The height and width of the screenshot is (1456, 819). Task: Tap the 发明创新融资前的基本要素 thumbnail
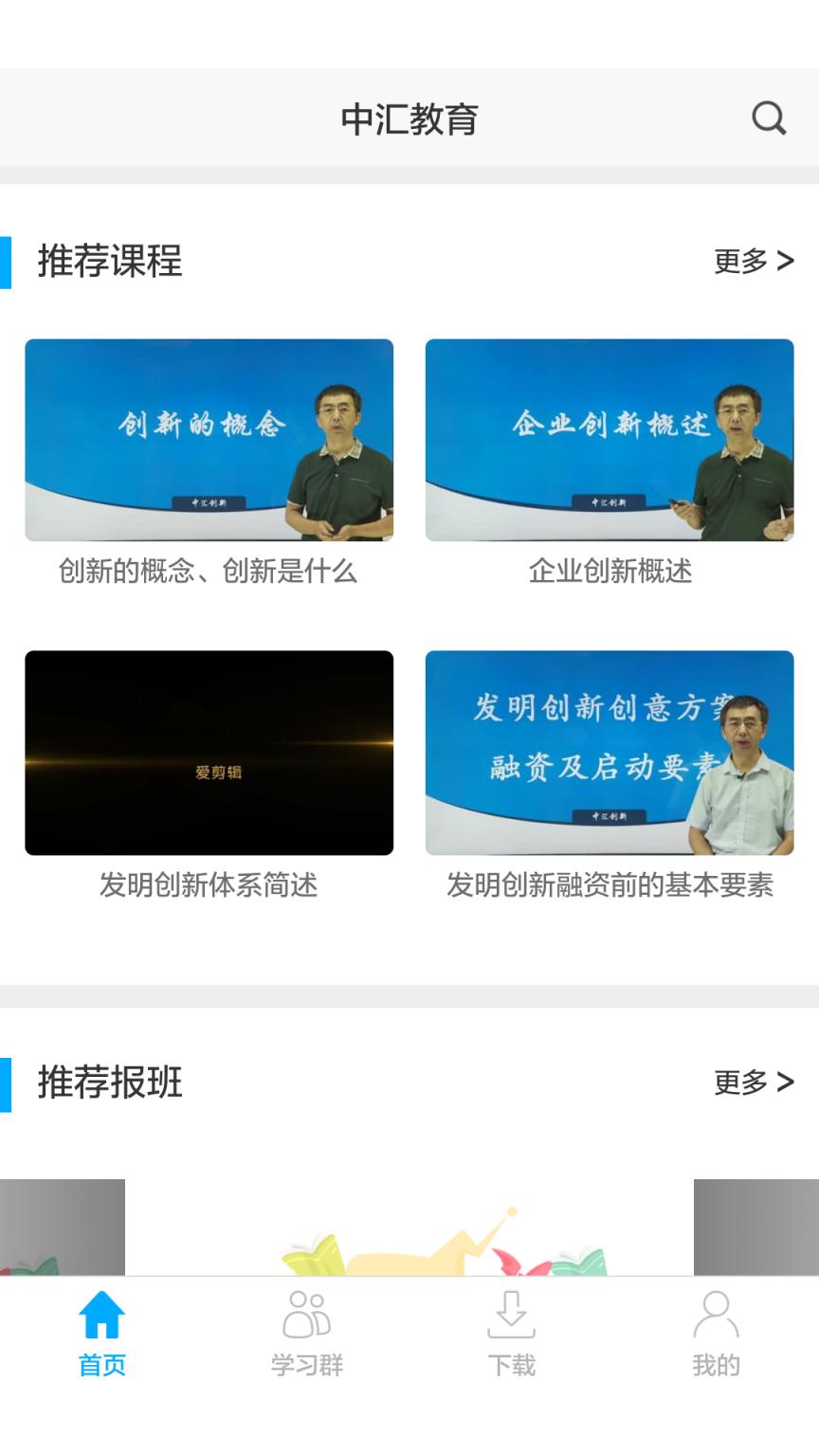pos(610,754)
